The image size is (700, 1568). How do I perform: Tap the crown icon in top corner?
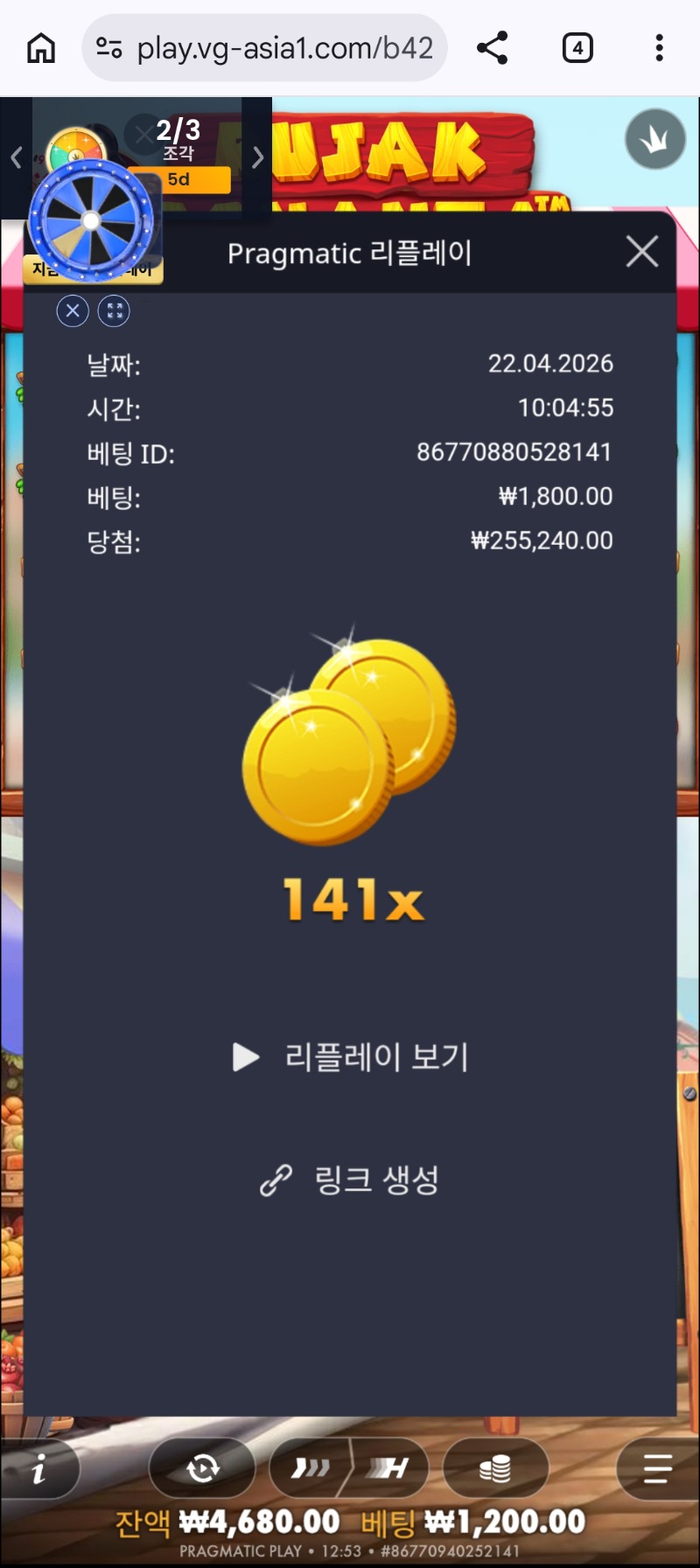pos(654,139)
